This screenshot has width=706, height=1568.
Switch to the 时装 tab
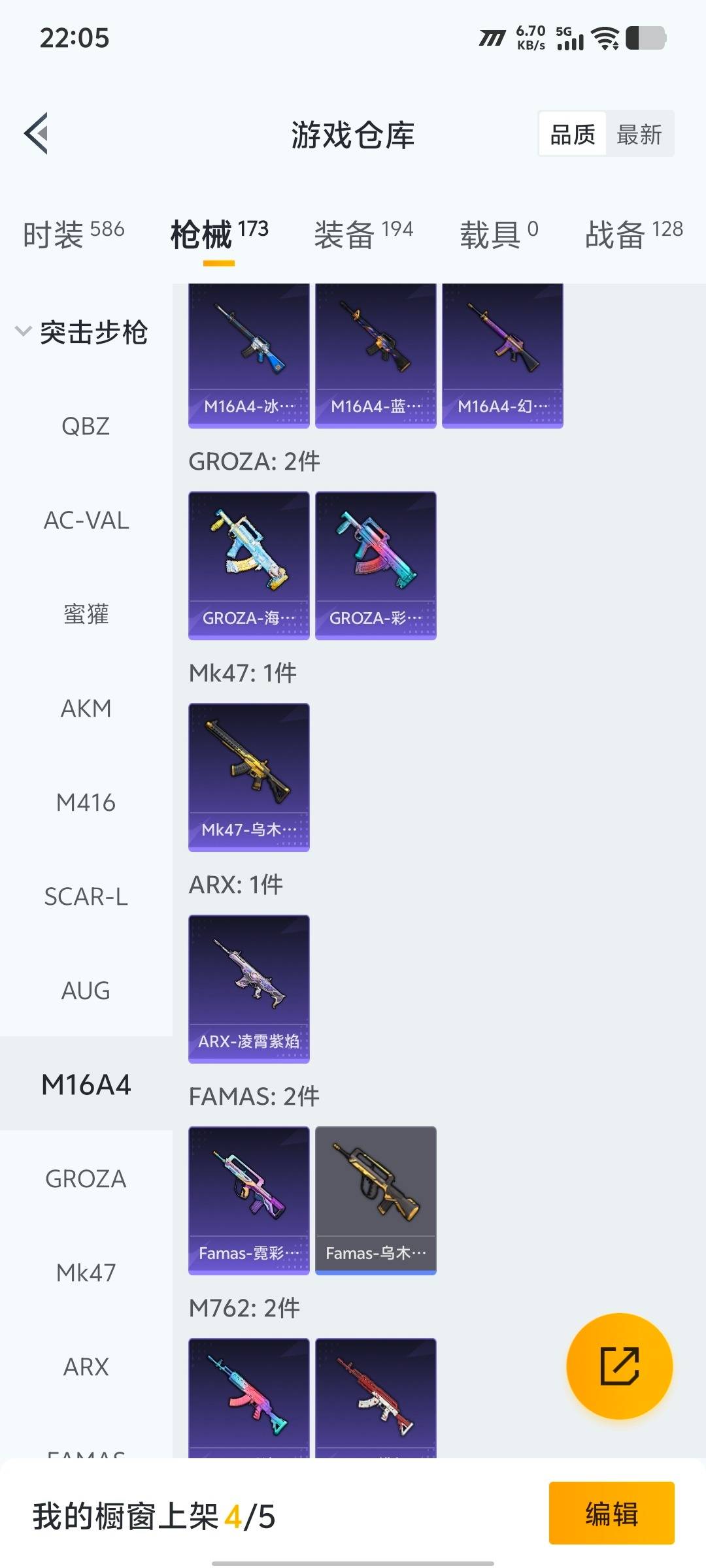[73, 234]
